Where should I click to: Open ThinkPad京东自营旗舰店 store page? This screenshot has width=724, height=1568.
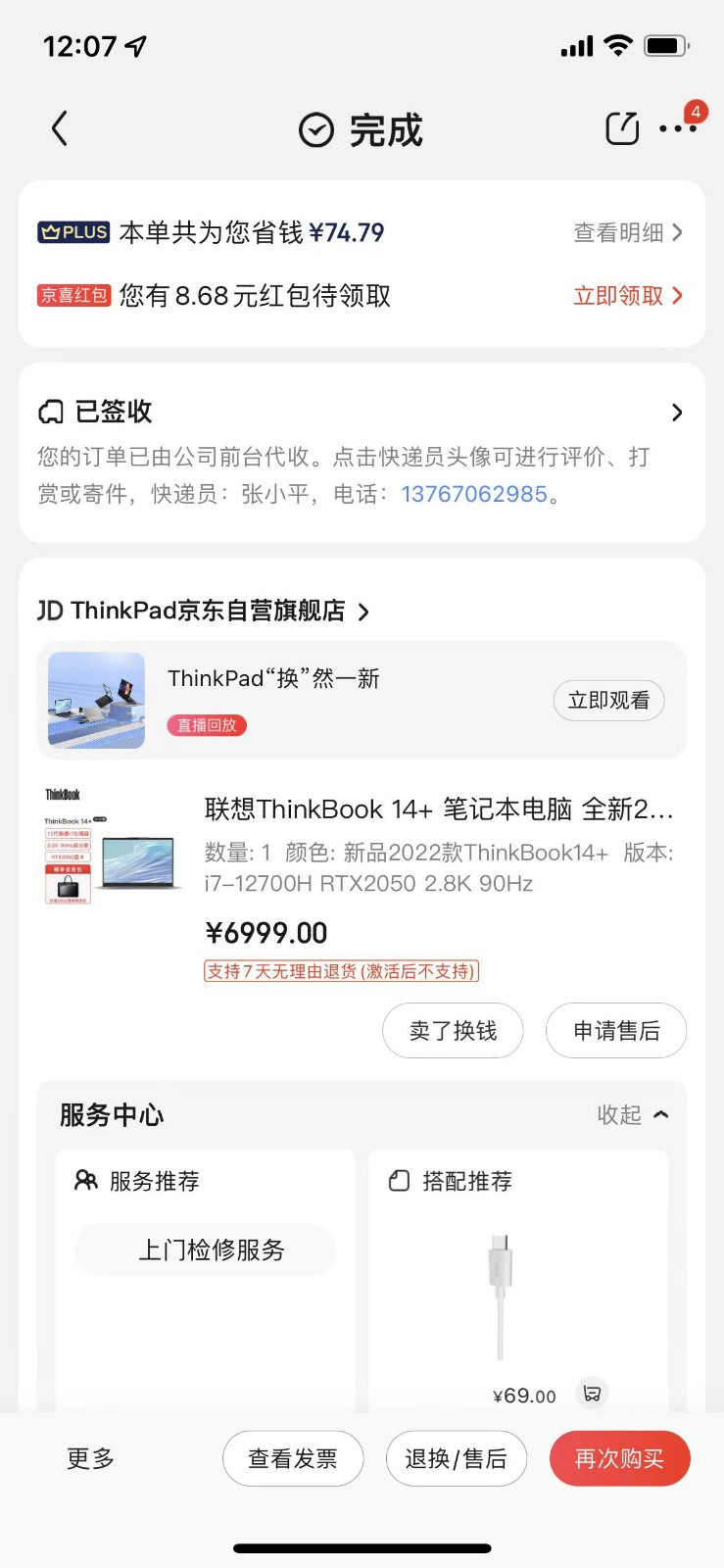click(x=204, y=611)
